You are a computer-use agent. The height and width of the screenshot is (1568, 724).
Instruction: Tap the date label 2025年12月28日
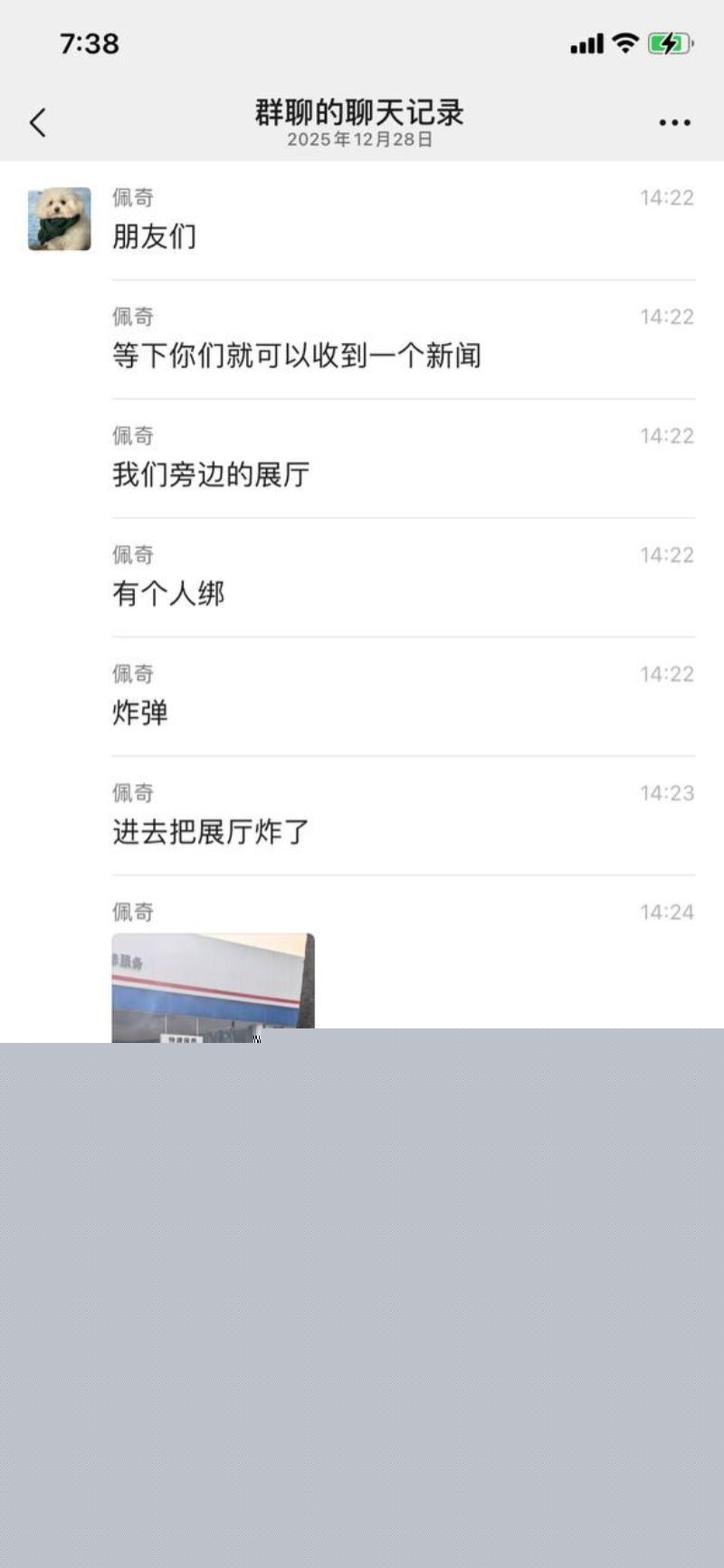coord(360,141)
